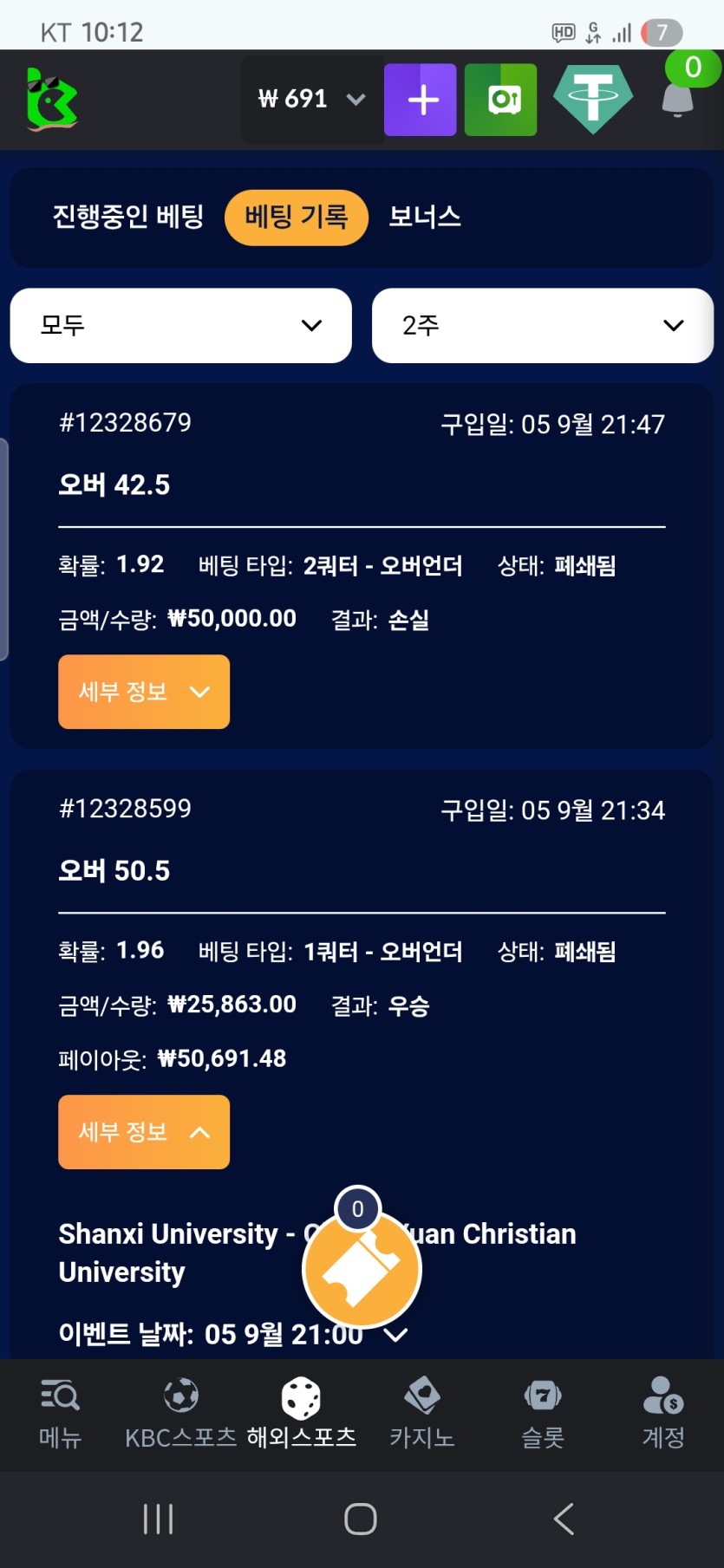
Task: Open the Tether crypto icon
Action: 593,99
